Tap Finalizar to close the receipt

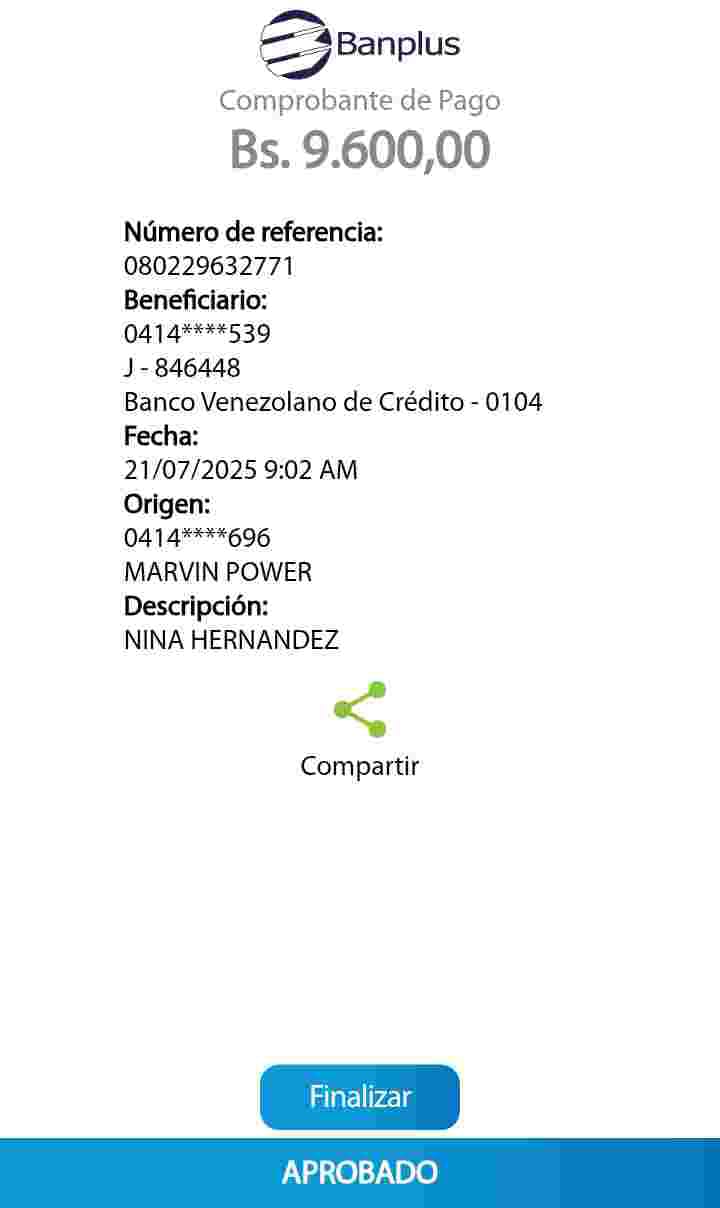pos(360,1097)
